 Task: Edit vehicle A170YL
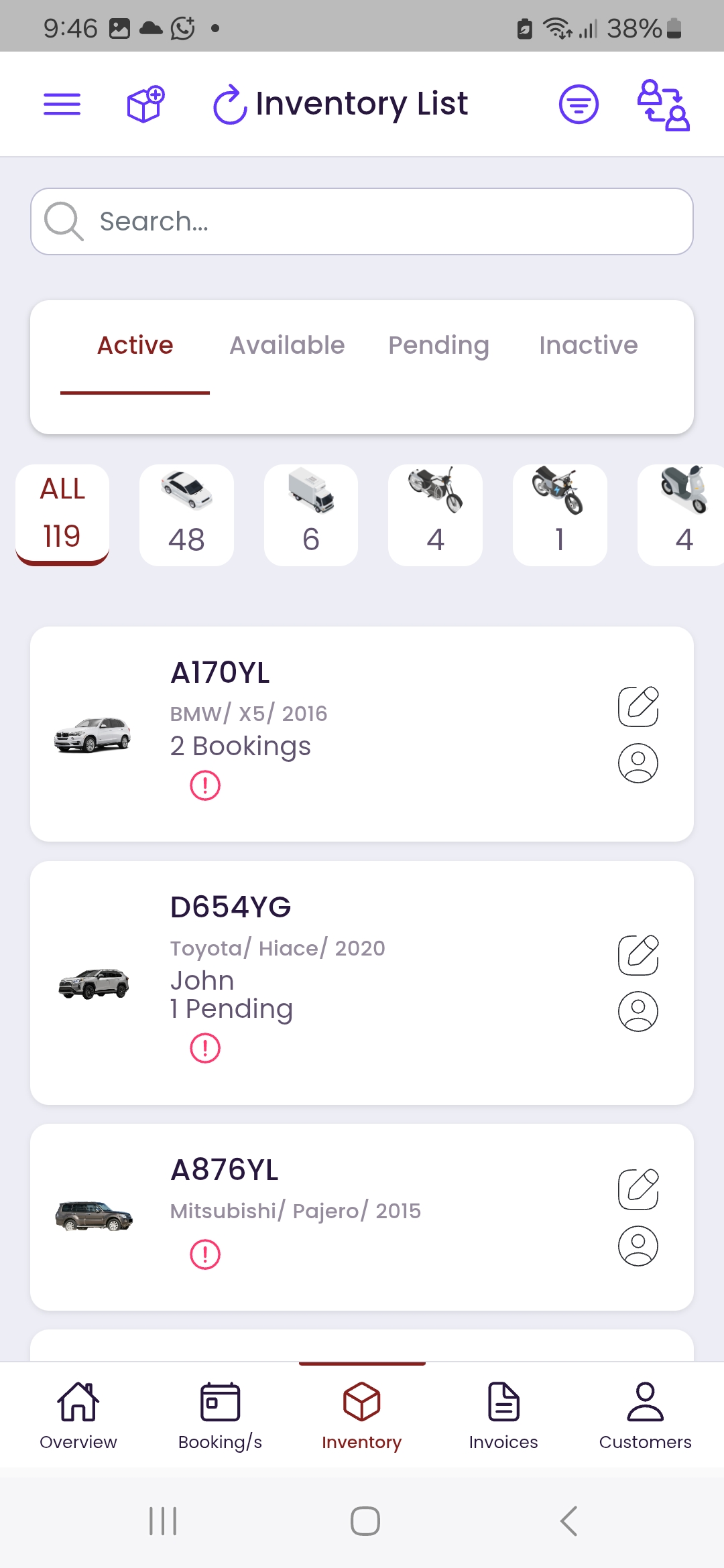[638, 706]
